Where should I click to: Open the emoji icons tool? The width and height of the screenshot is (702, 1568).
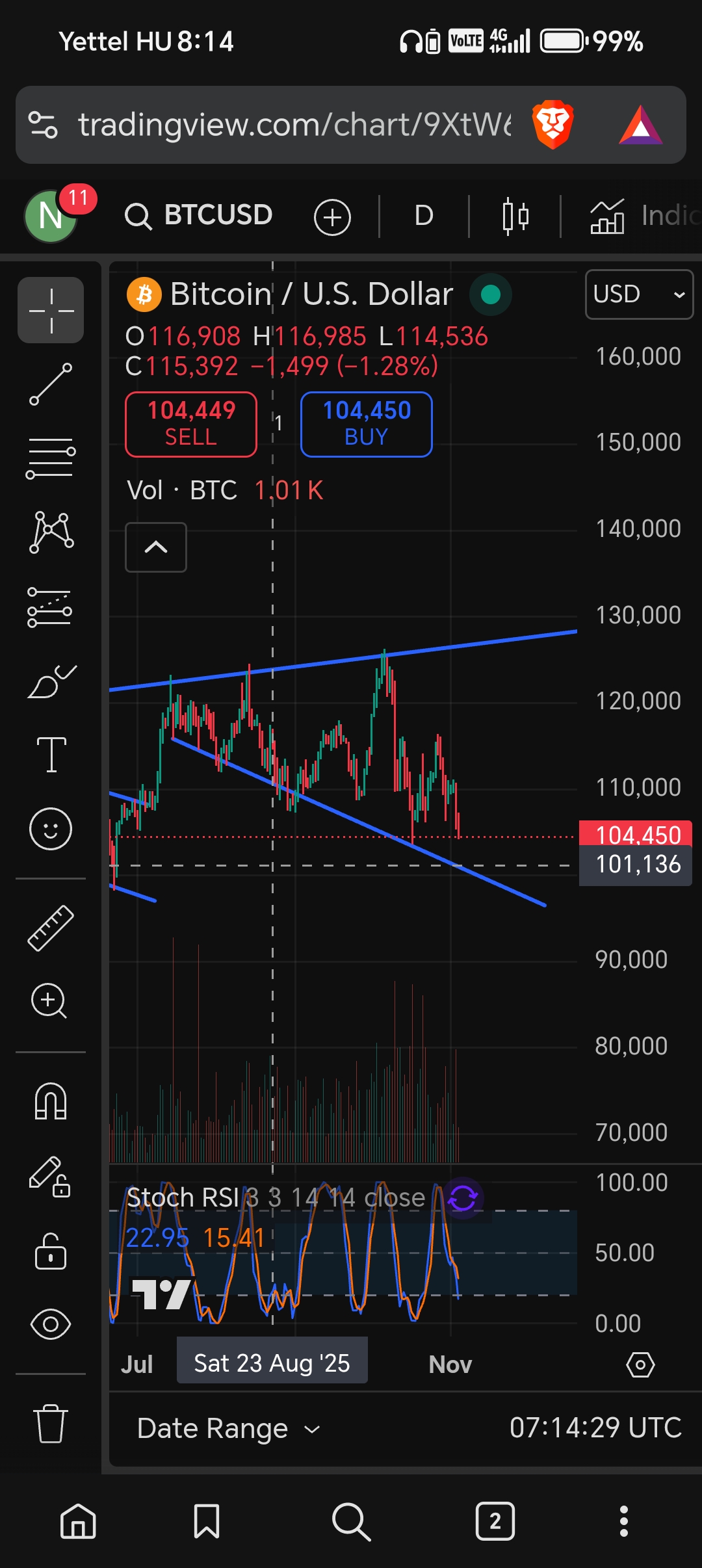(x=51, y=829)
